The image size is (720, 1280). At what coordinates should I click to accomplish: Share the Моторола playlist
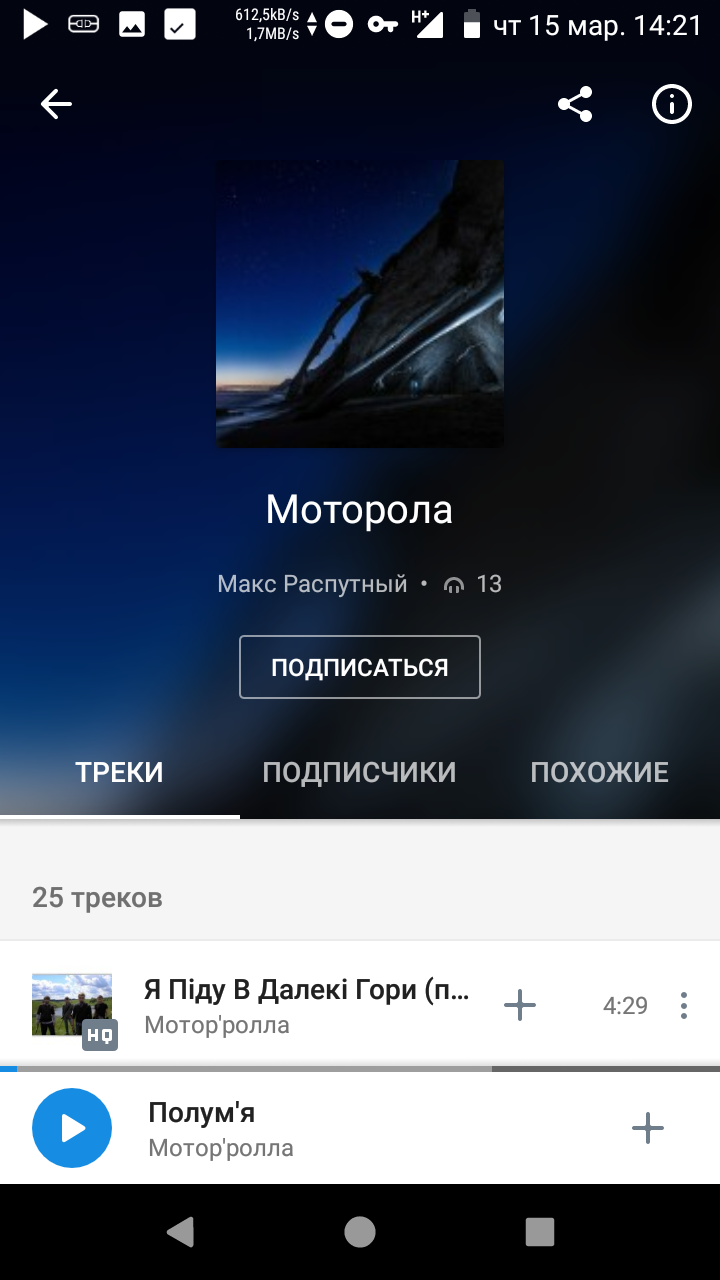click(575, 104)
